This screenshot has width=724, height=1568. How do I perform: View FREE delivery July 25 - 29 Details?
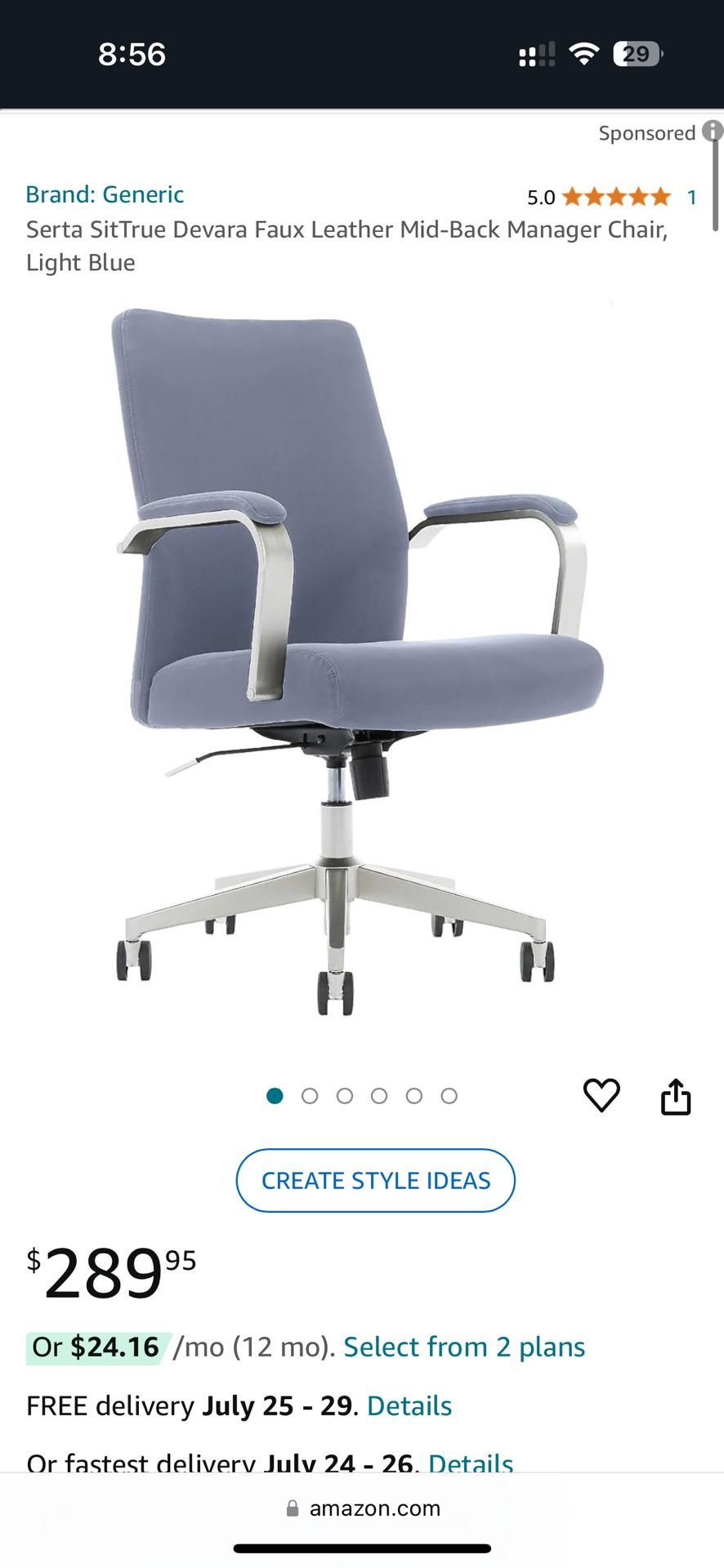click(409, 1405)
